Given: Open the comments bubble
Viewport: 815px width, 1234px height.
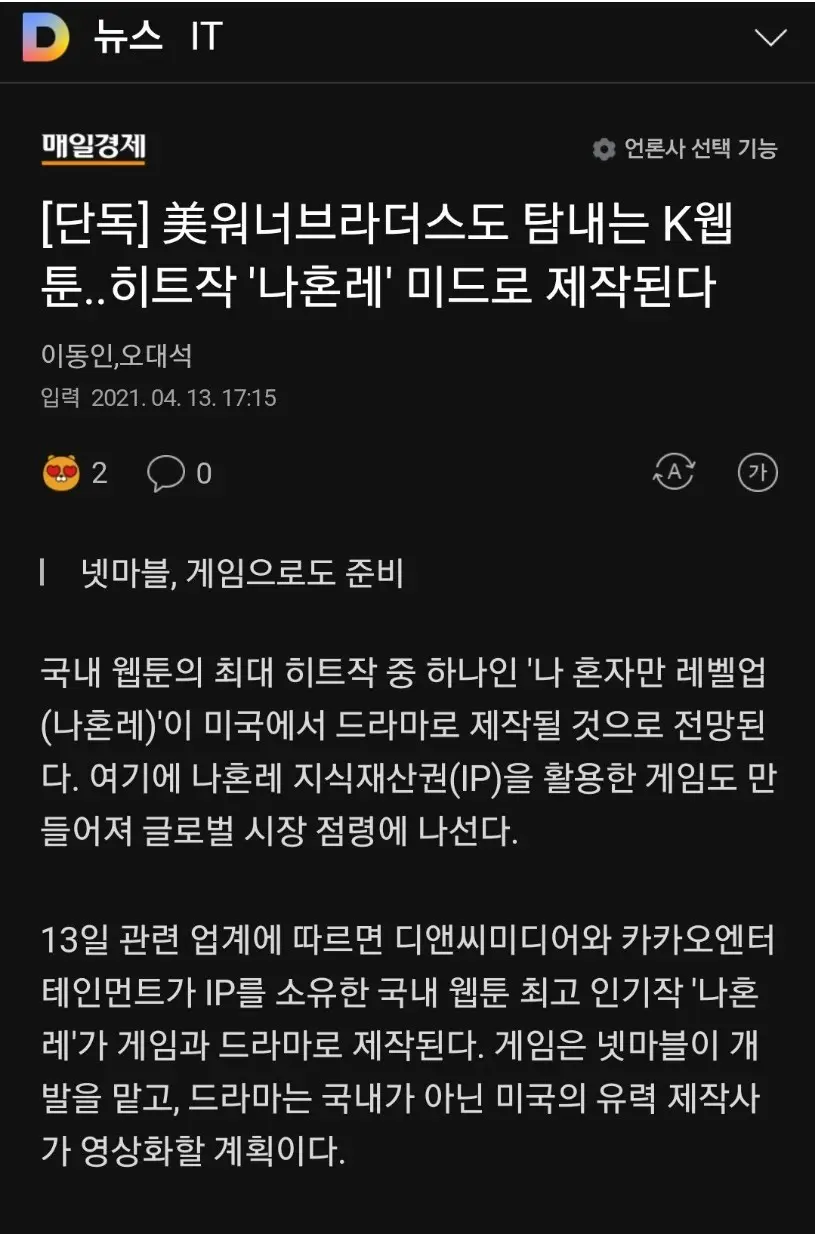Looking at the screenshot, I should click(x=166, y=472).
